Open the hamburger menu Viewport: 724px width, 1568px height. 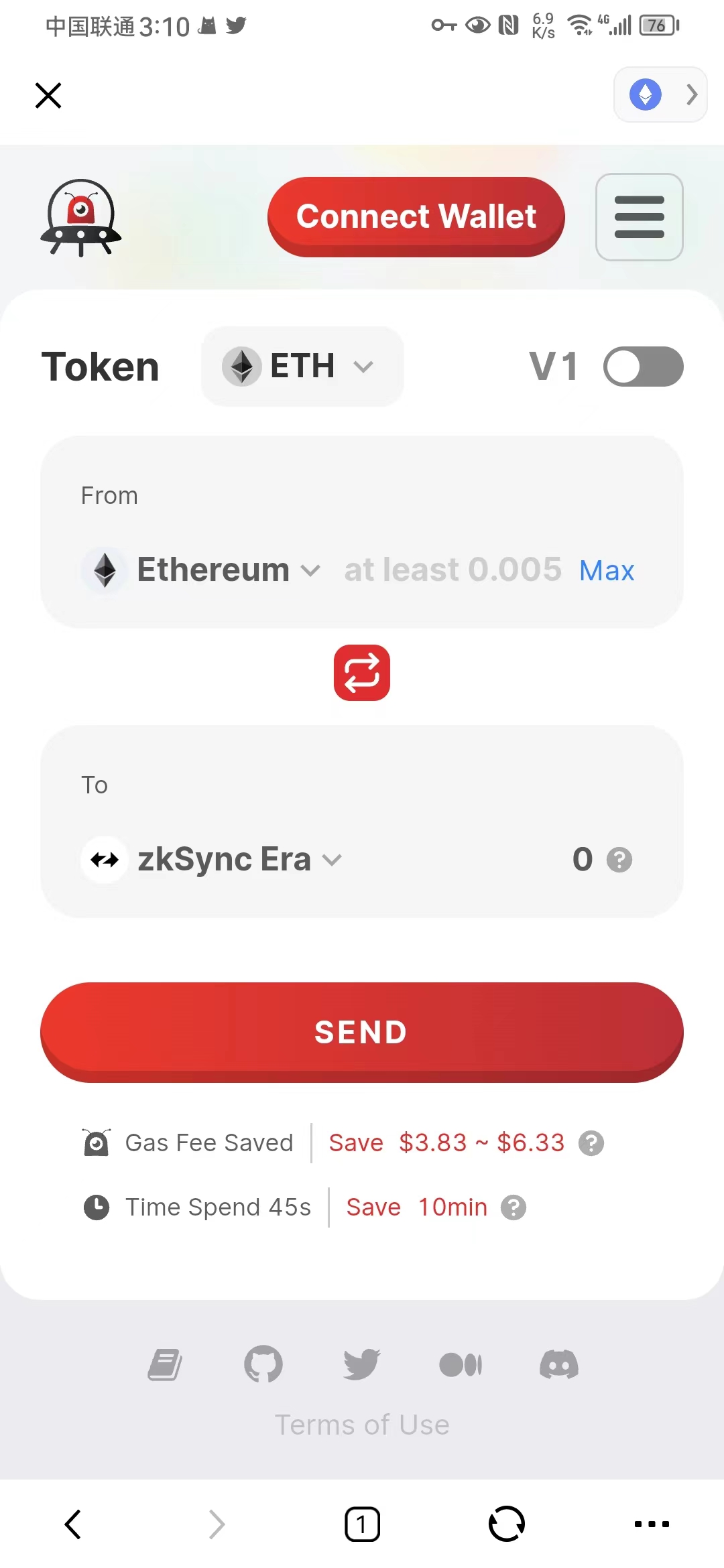point(639,217)
